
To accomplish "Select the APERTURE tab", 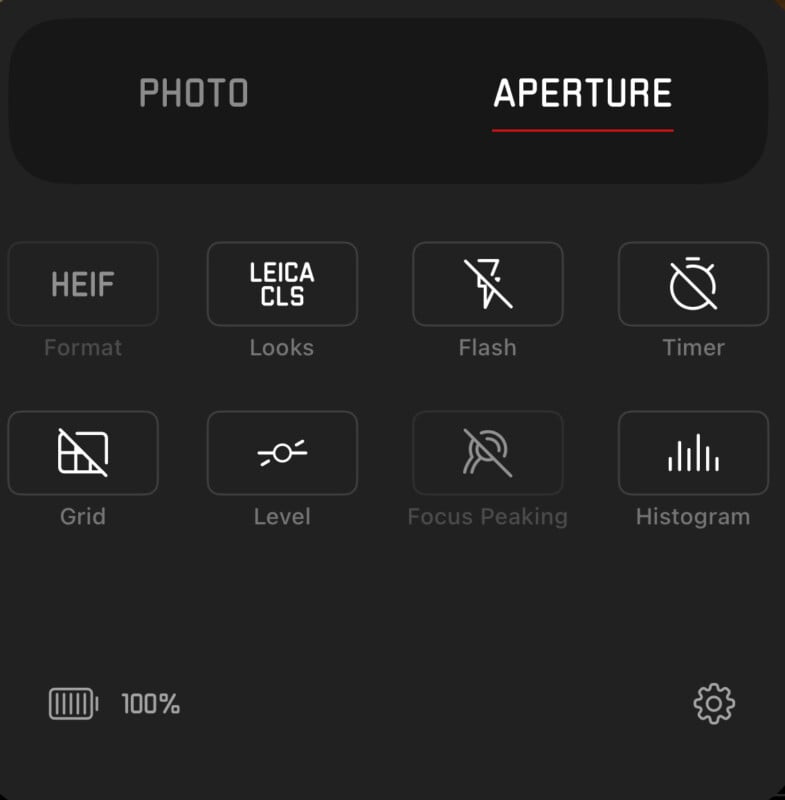I will (x=583, y=94).
